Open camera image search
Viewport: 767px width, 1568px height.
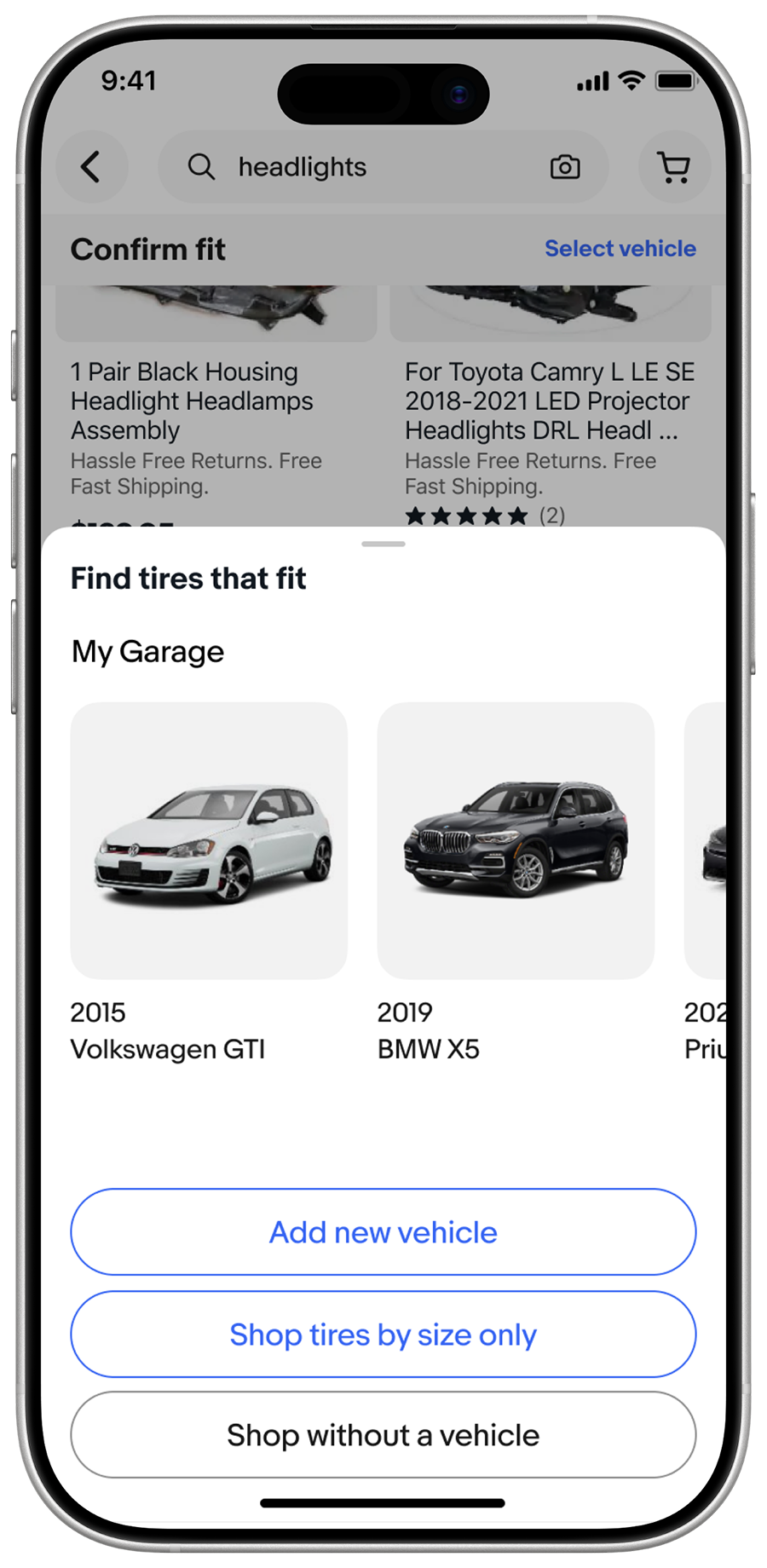(x=565, y=167)
